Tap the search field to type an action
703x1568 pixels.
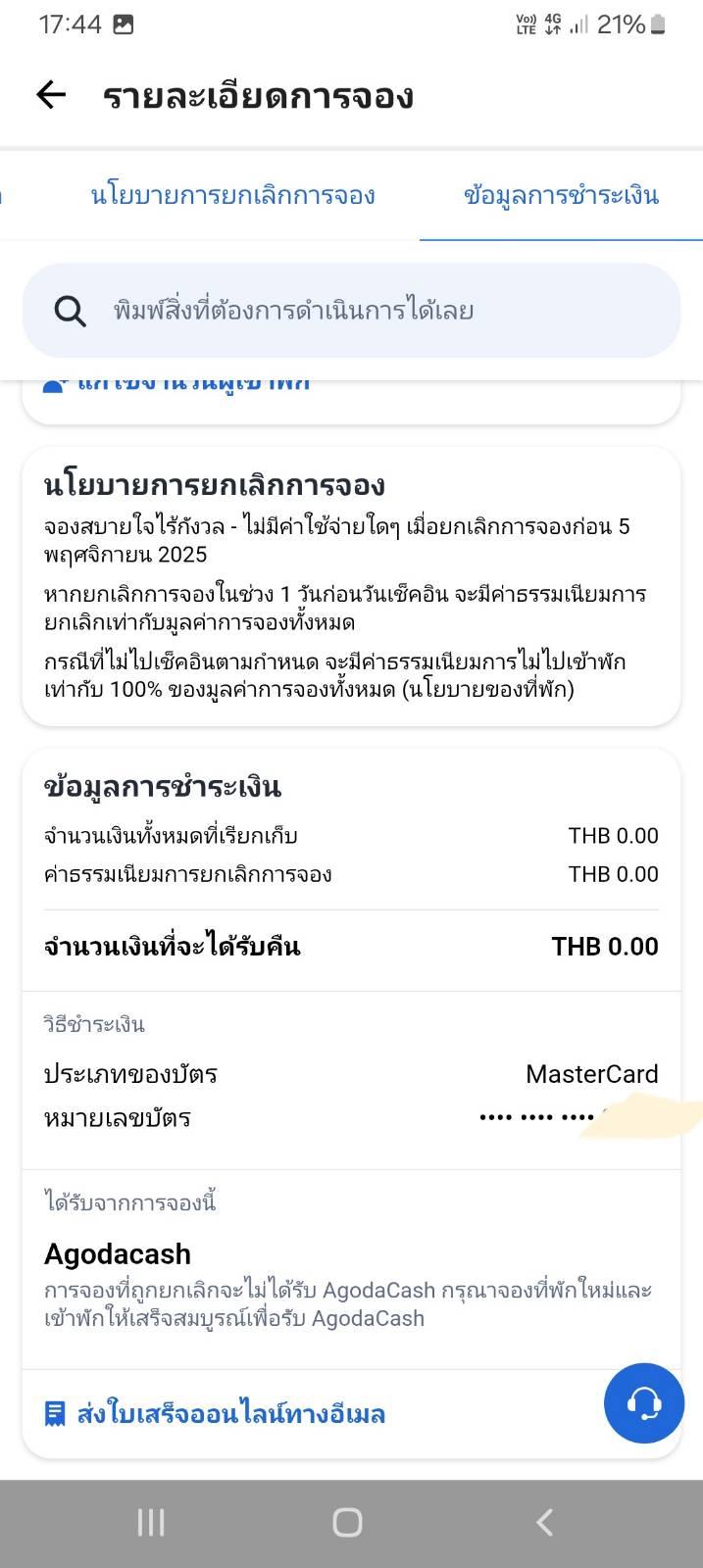[x=351, y=311]
